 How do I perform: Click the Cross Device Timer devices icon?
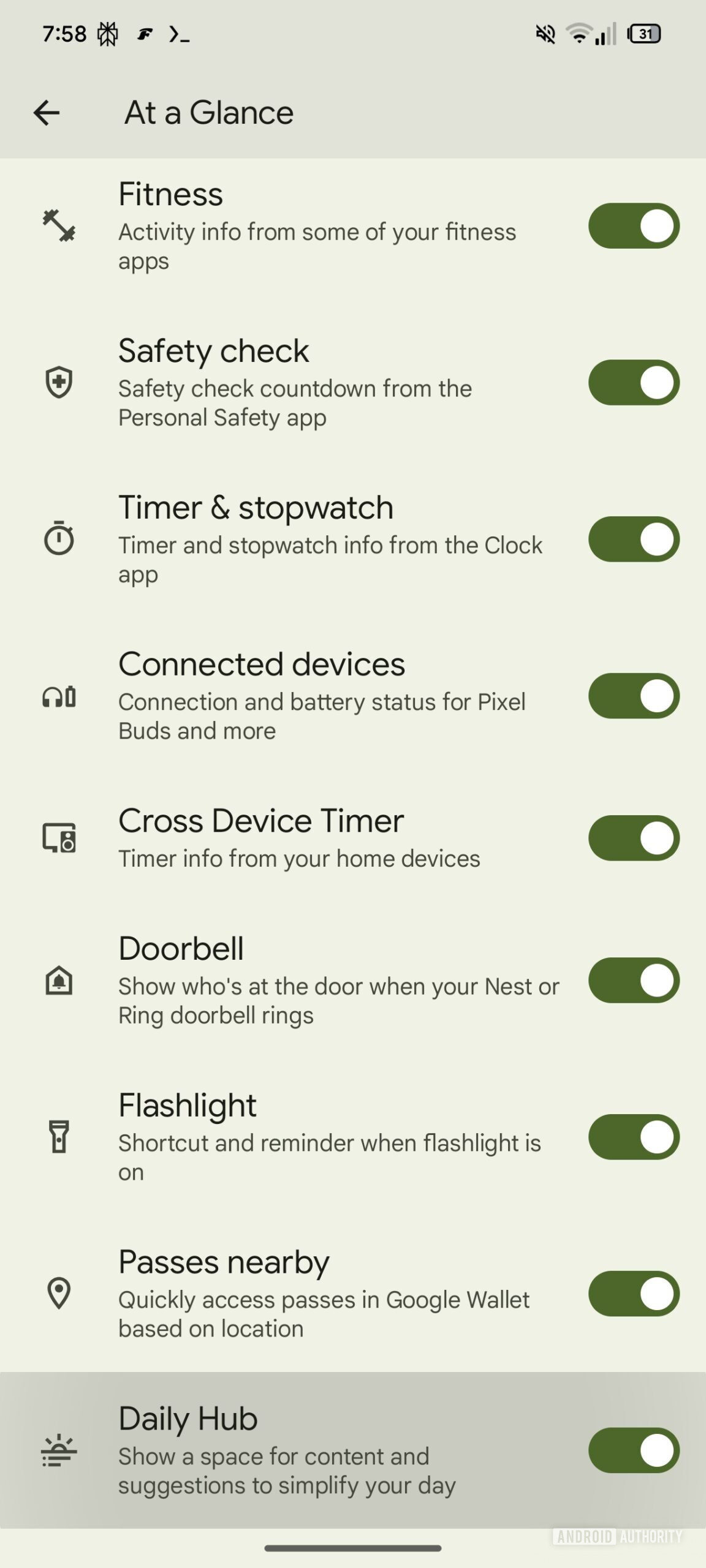point(60,838)
